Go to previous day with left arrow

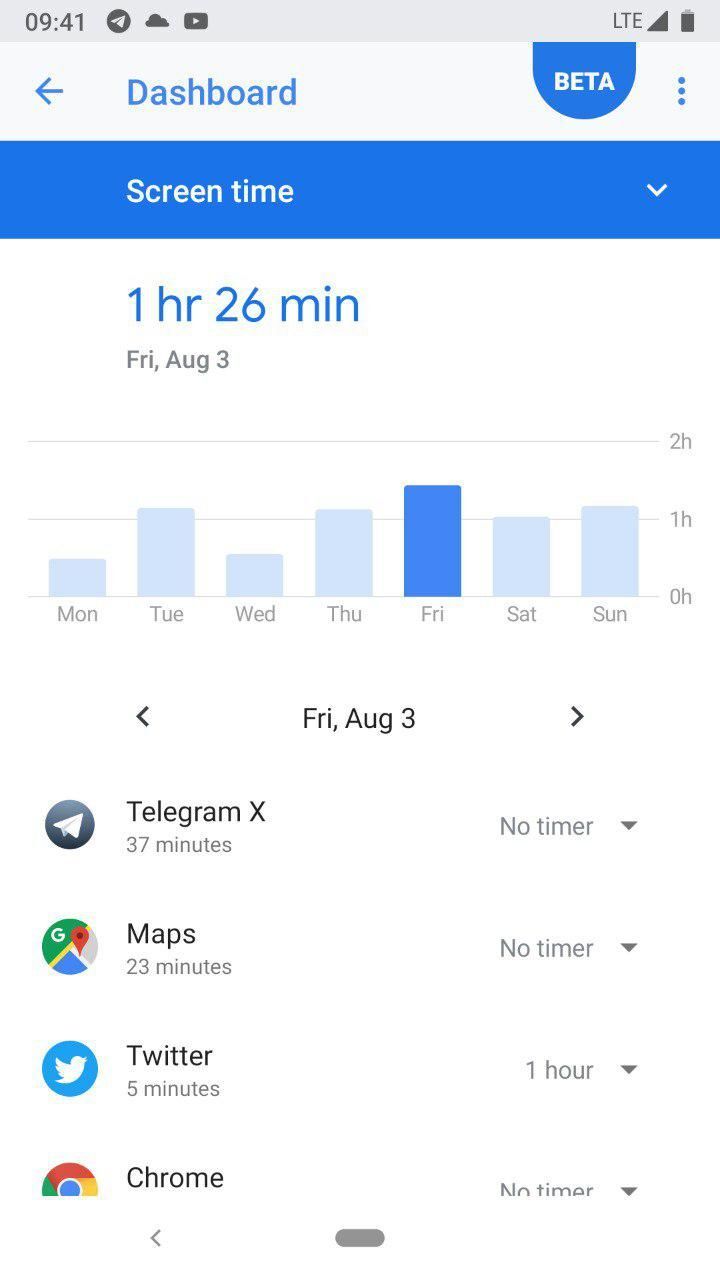tap(143, 716)
